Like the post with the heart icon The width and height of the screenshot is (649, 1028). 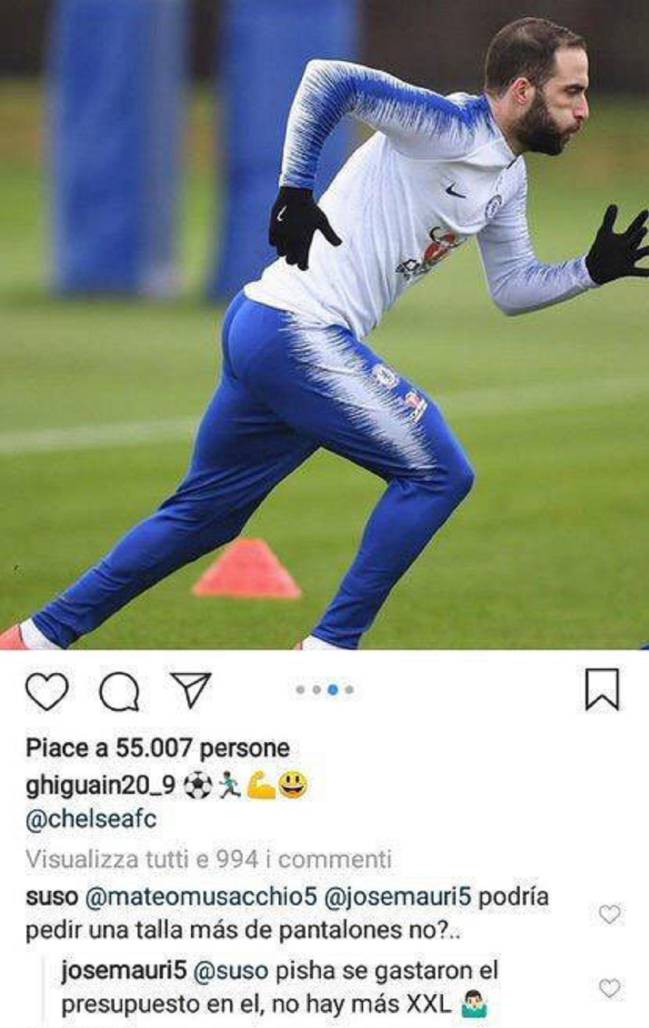point(47,691)
